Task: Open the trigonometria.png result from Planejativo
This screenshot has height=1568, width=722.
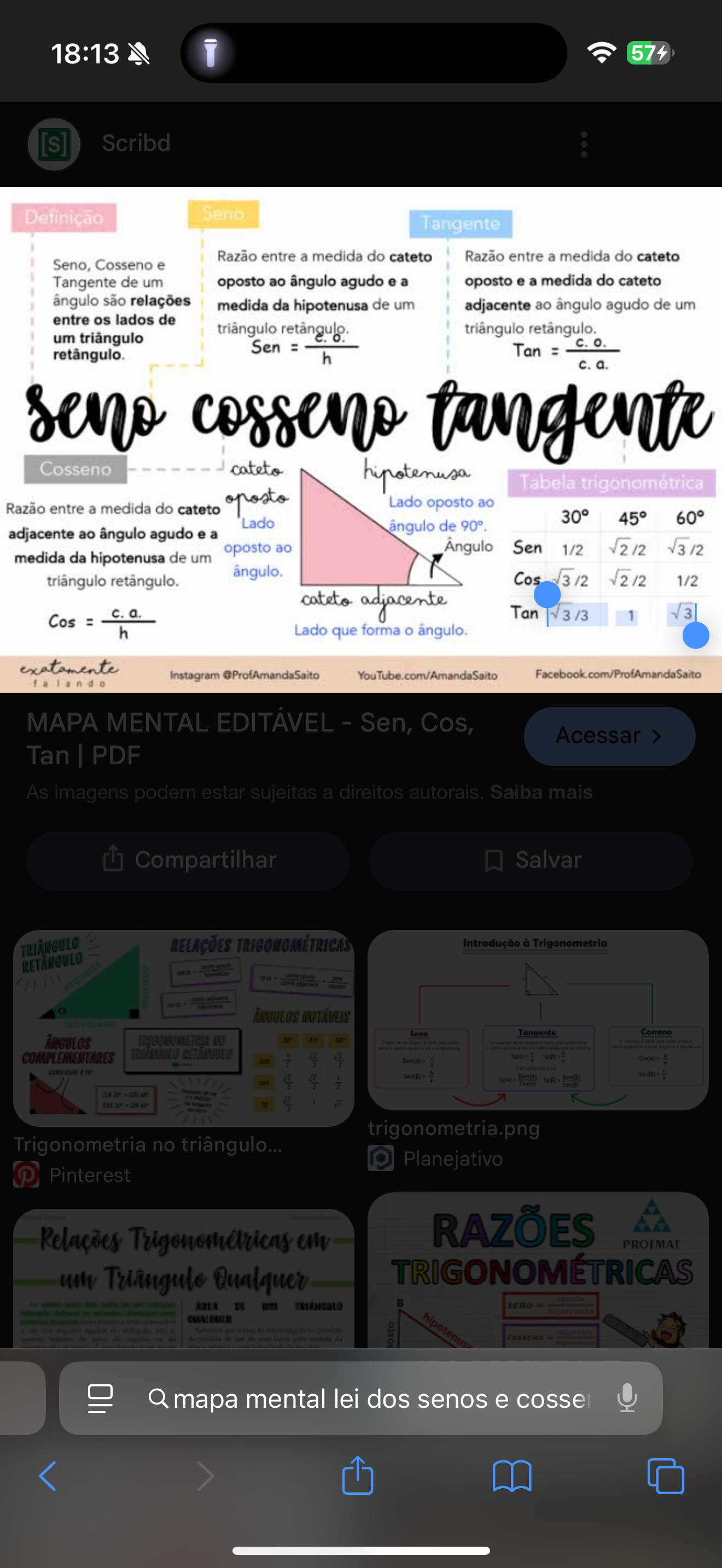Action: pos(538,1020)
